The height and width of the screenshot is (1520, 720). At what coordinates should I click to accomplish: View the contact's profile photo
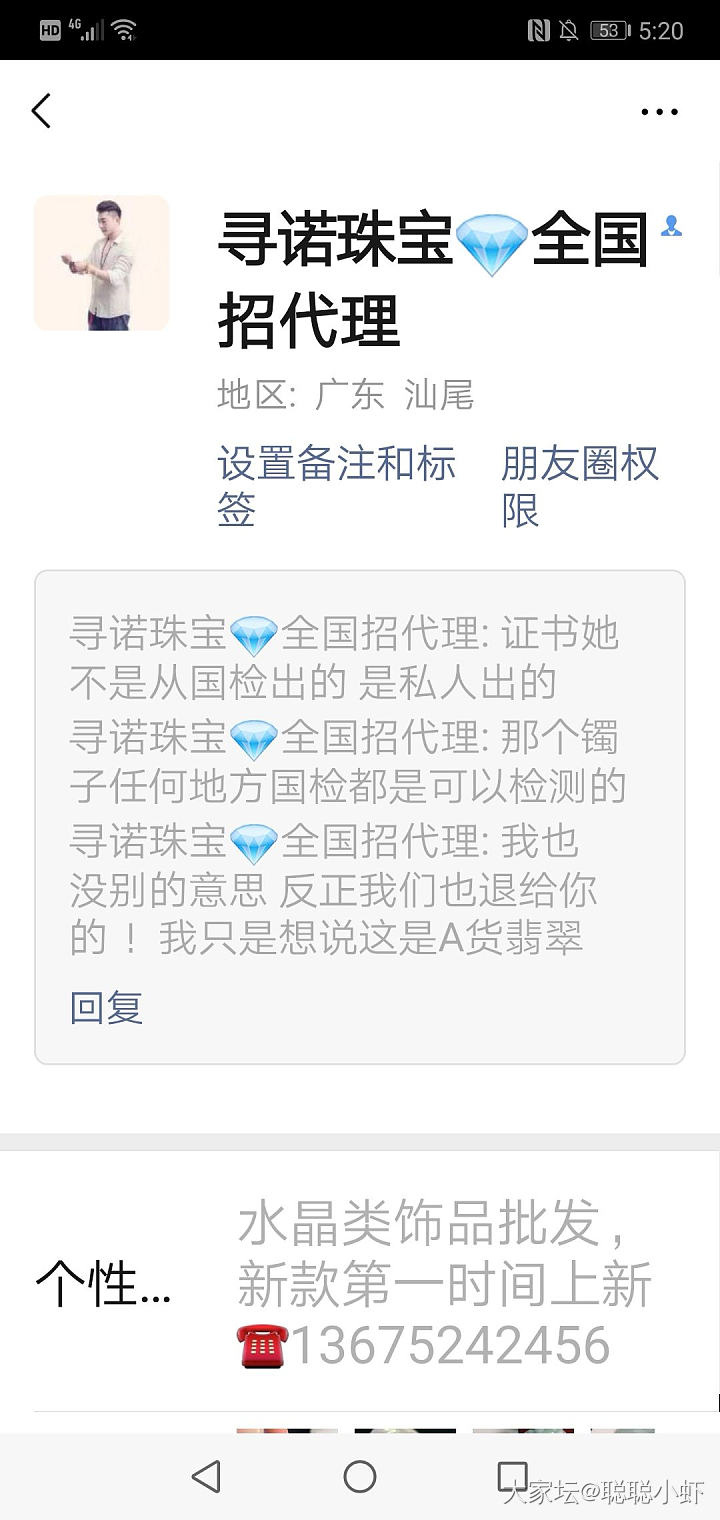point(102,263)
